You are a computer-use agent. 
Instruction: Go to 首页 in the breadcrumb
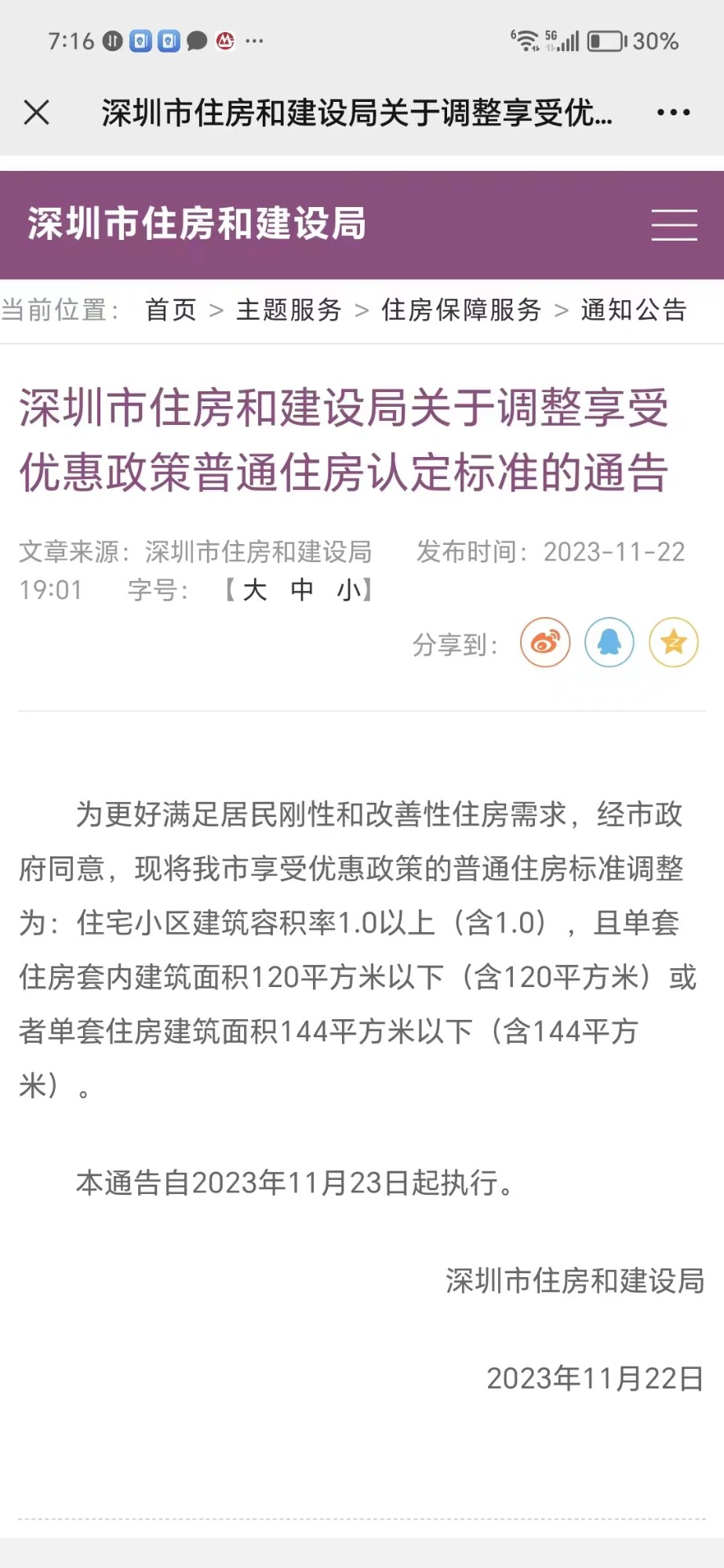171,310
